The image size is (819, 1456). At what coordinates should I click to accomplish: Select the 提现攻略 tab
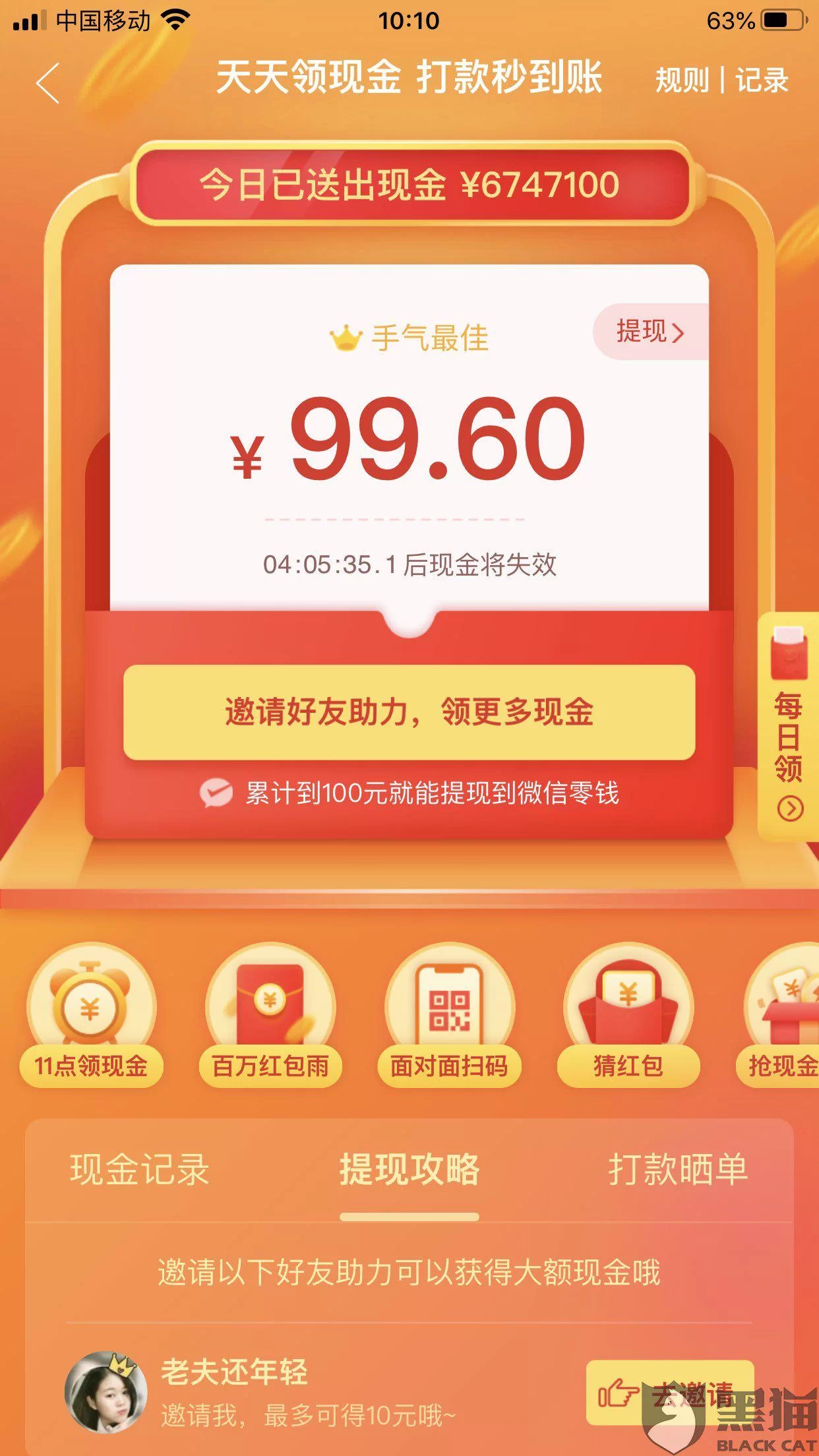(409, 1170)
